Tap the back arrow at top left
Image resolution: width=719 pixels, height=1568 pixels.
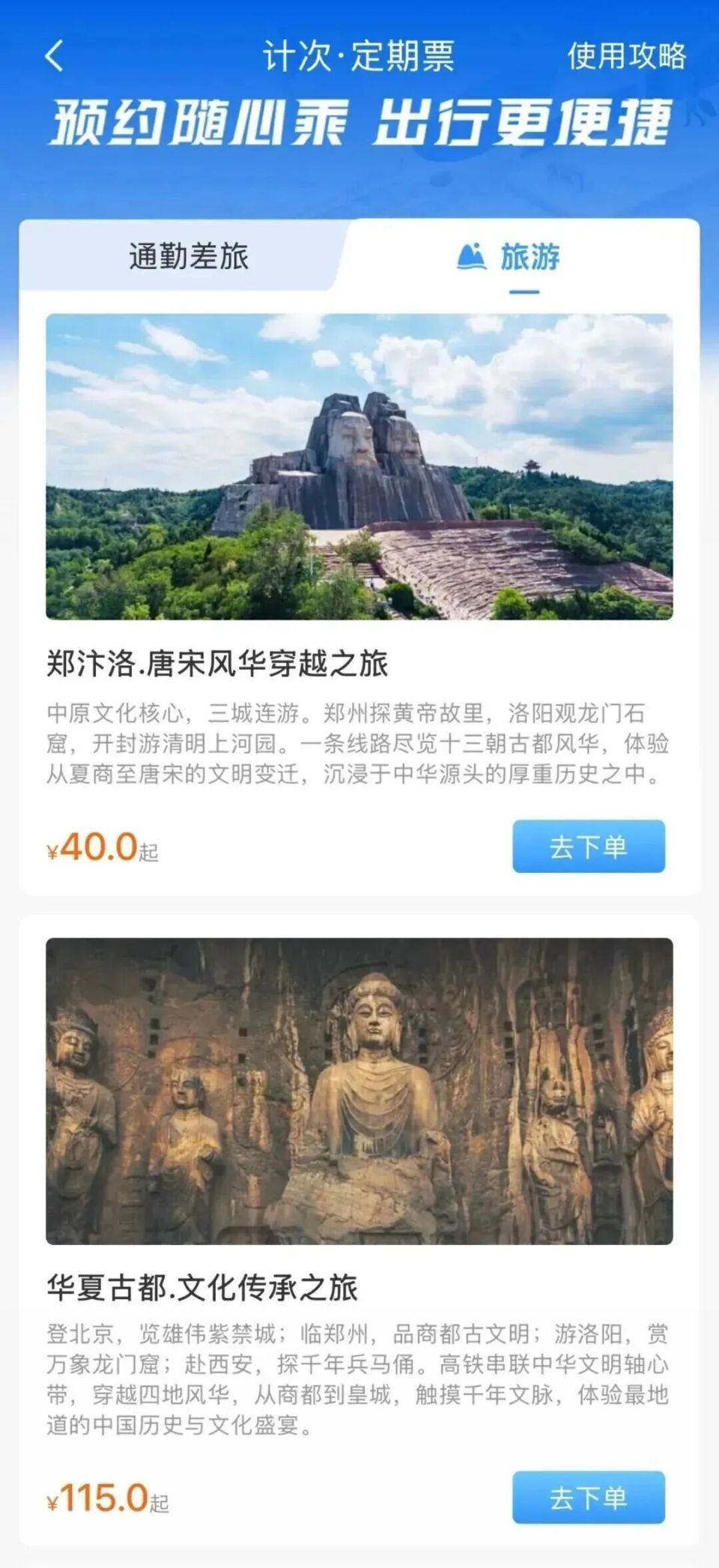(52, 58)
